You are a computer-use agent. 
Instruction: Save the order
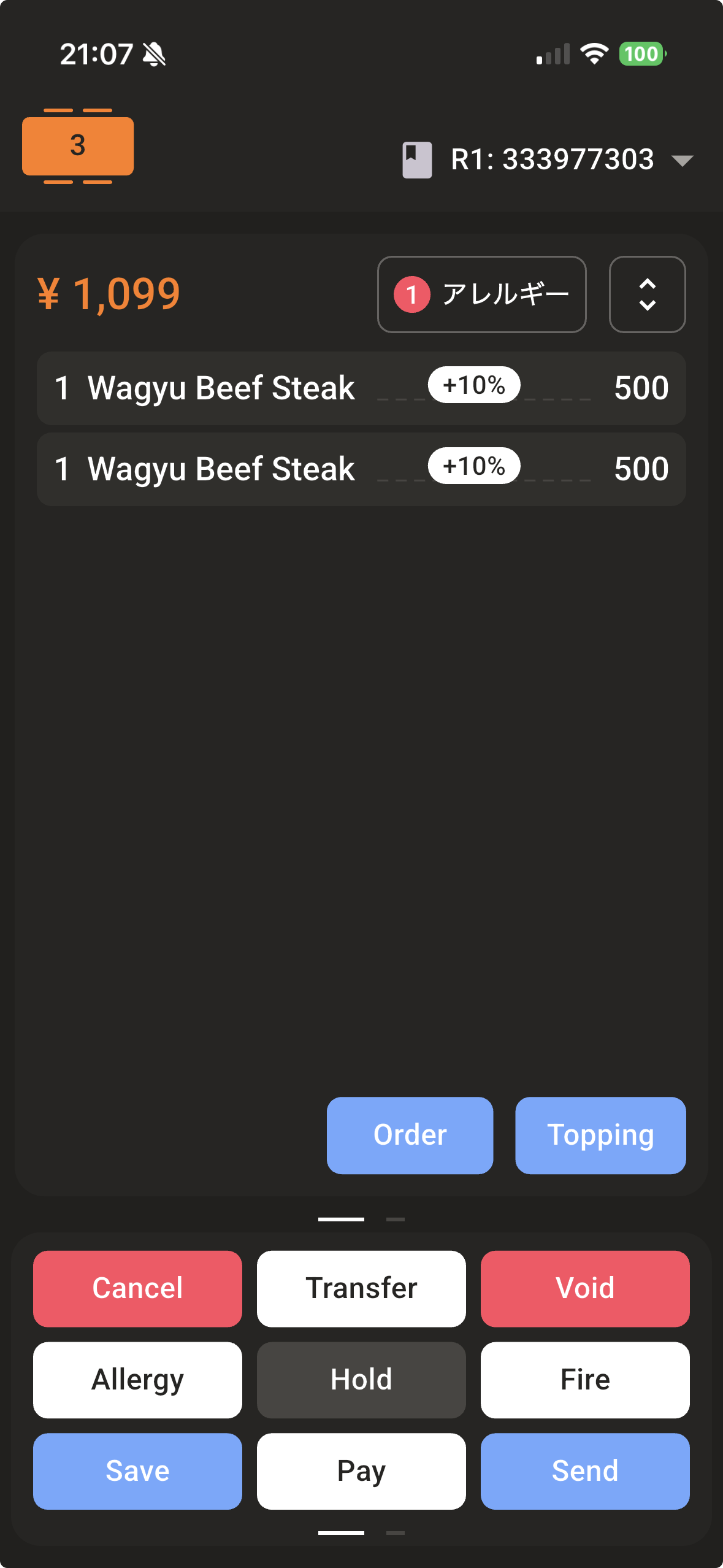coord(137,1471)
